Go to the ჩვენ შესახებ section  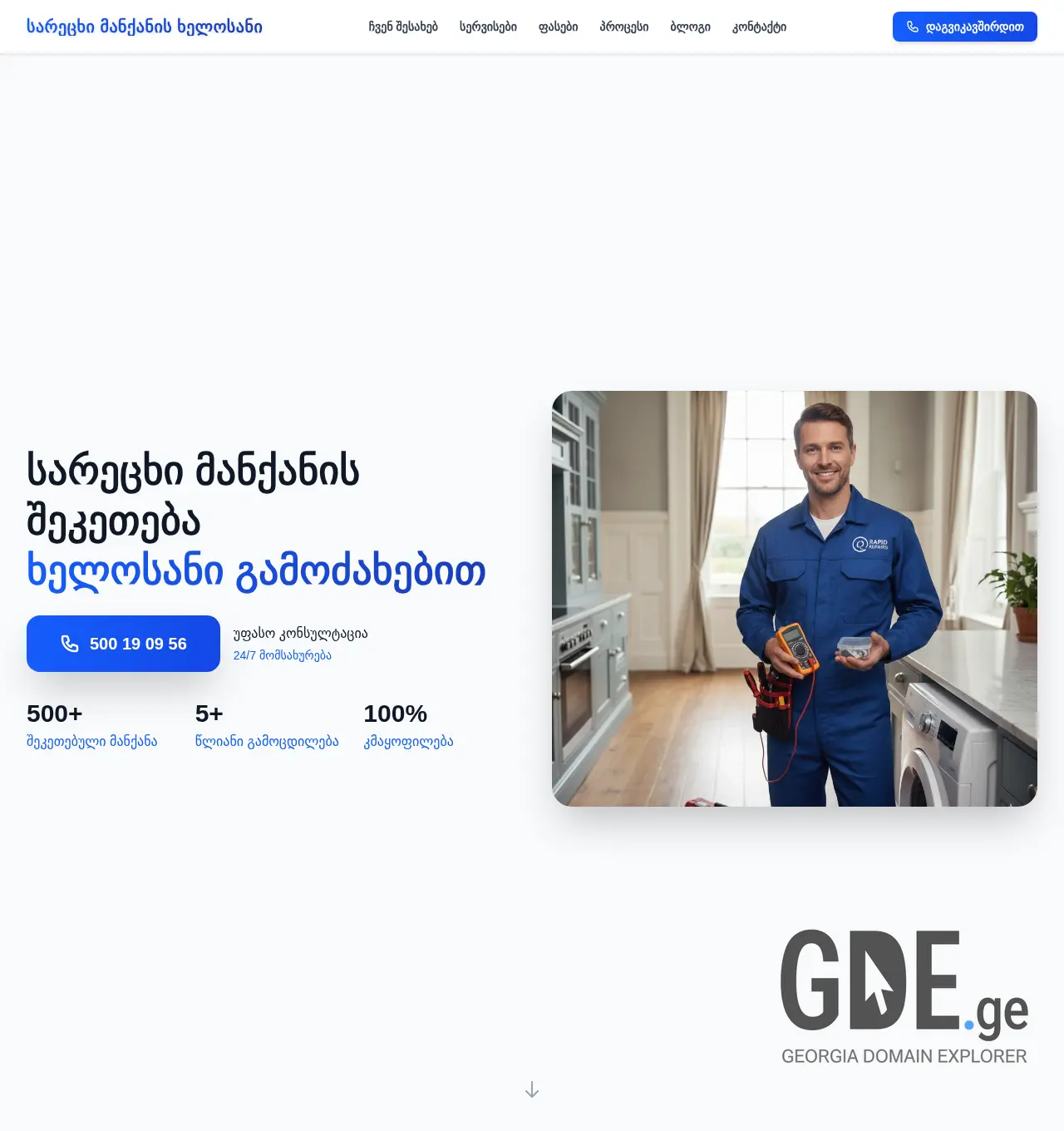pyautogui.click(x=403, y=27)
